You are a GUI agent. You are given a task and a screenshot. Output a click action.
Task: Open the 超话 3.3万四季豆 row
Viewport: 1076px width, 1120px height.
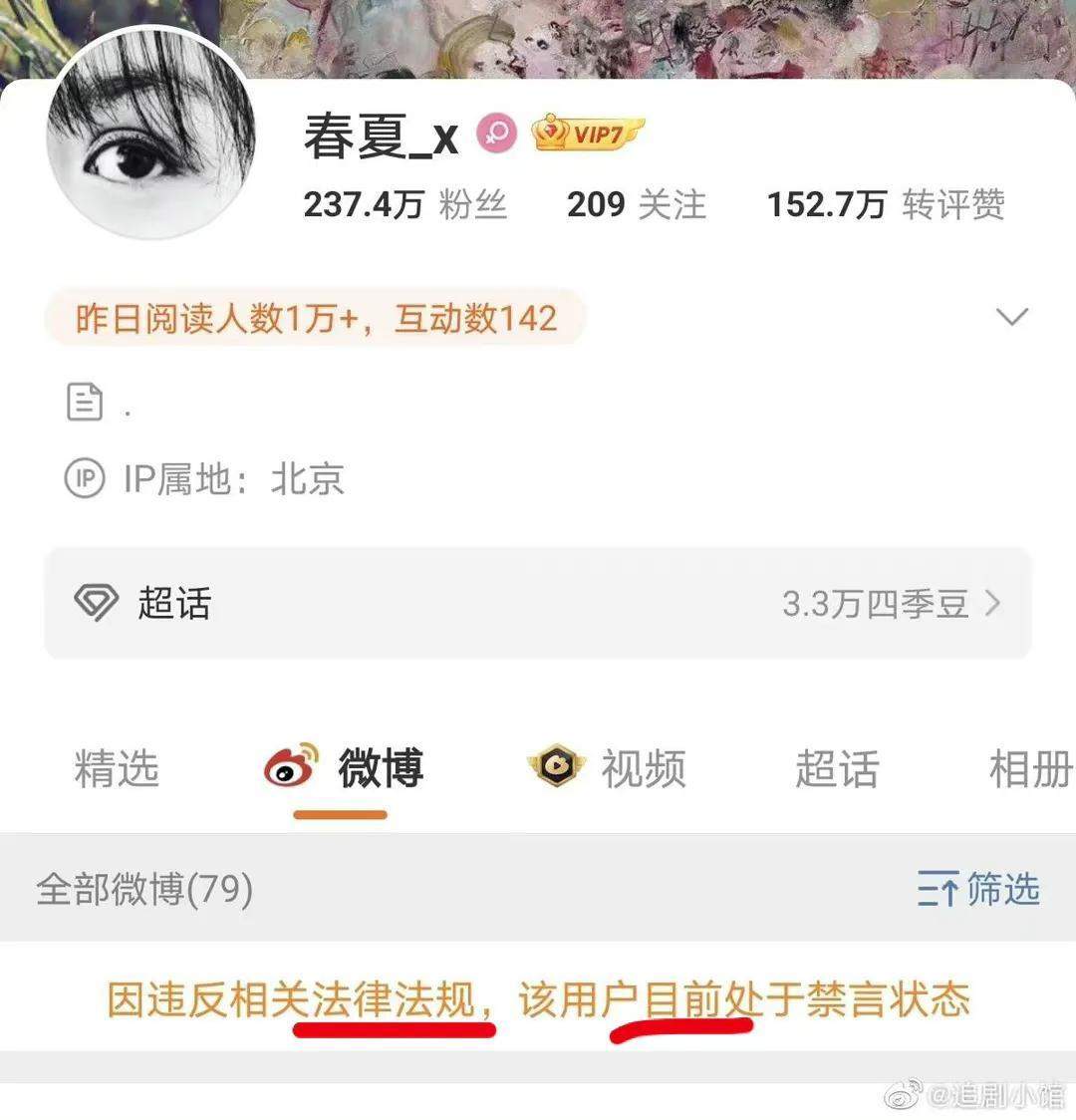point(538,603)
